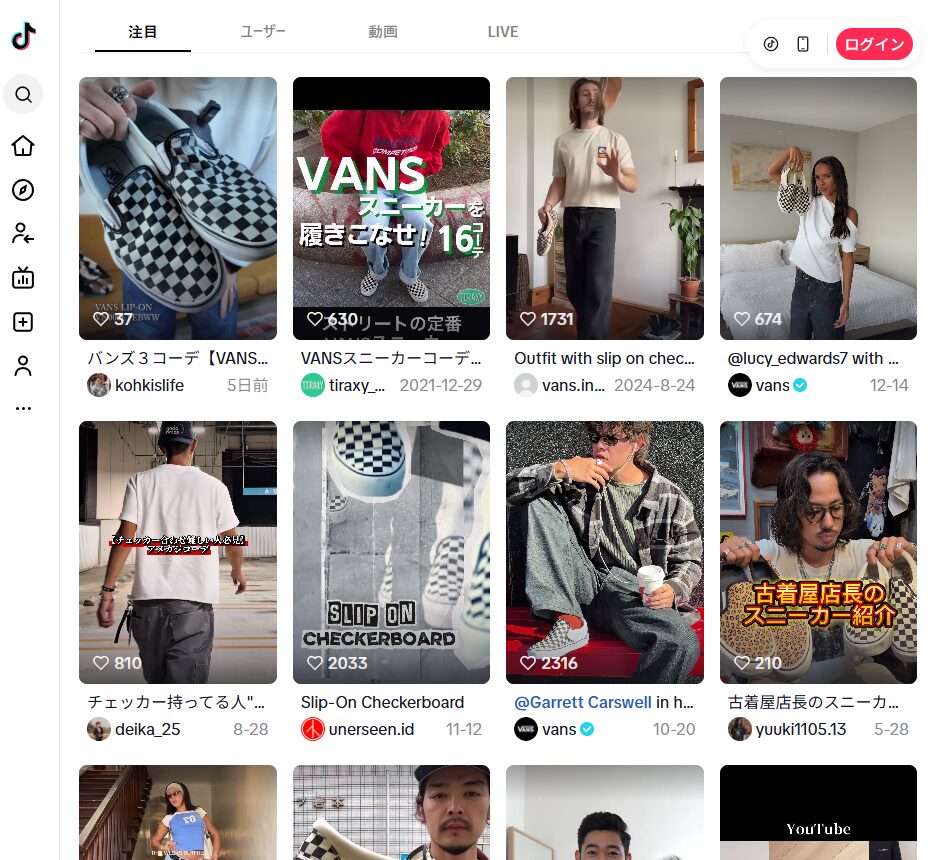This screenshot has height=860, width=935.
Task: Open the Following icon in the sidebar
Action: 23,234
